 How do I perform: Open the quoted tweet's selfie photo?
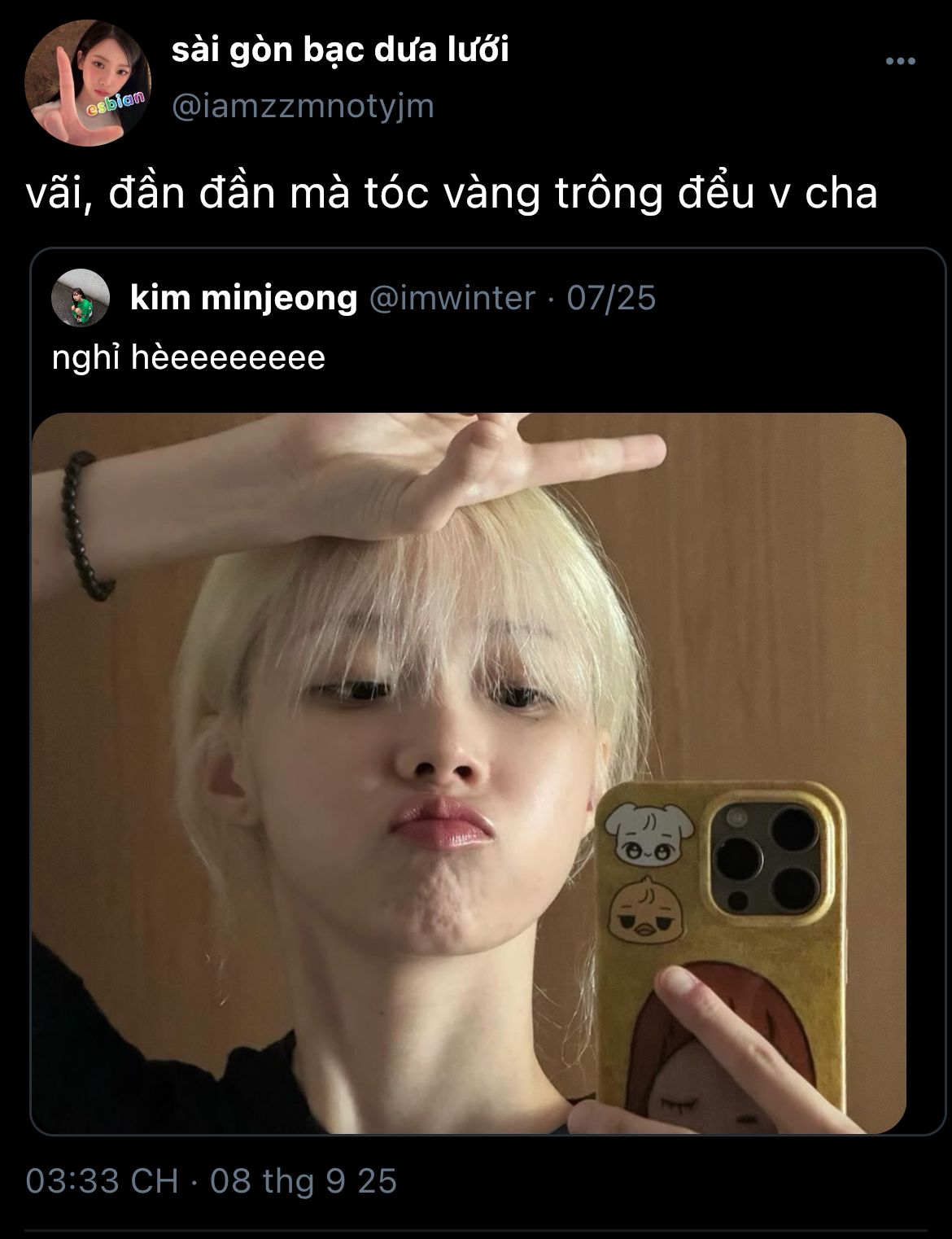[469, 773]
